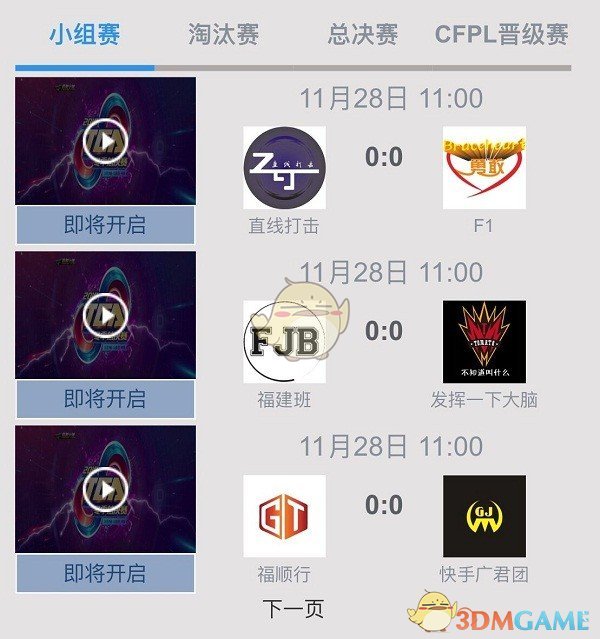
Task: Open 快手广君团 team logo
Action: tap(484, 516)
